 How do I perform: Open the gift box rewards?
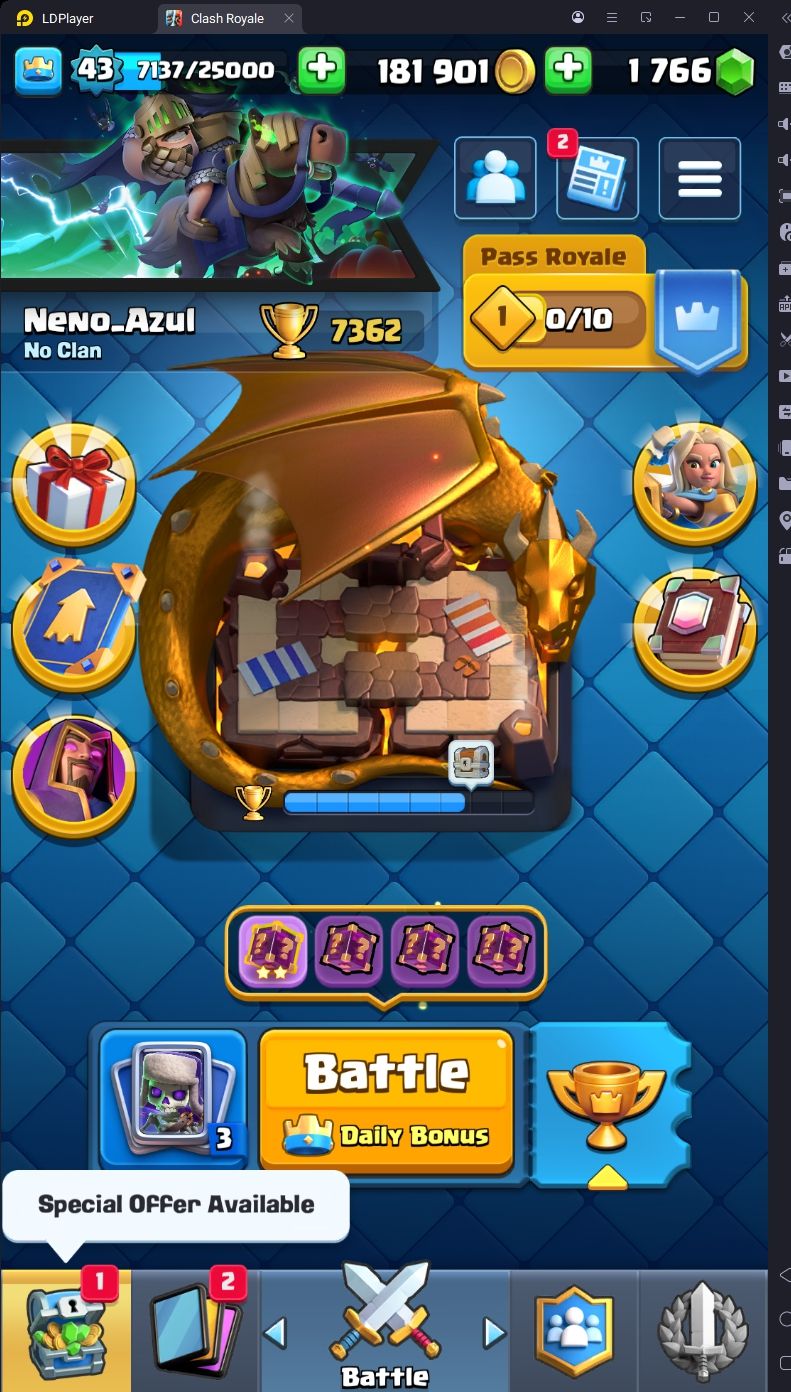click(74, 486)
